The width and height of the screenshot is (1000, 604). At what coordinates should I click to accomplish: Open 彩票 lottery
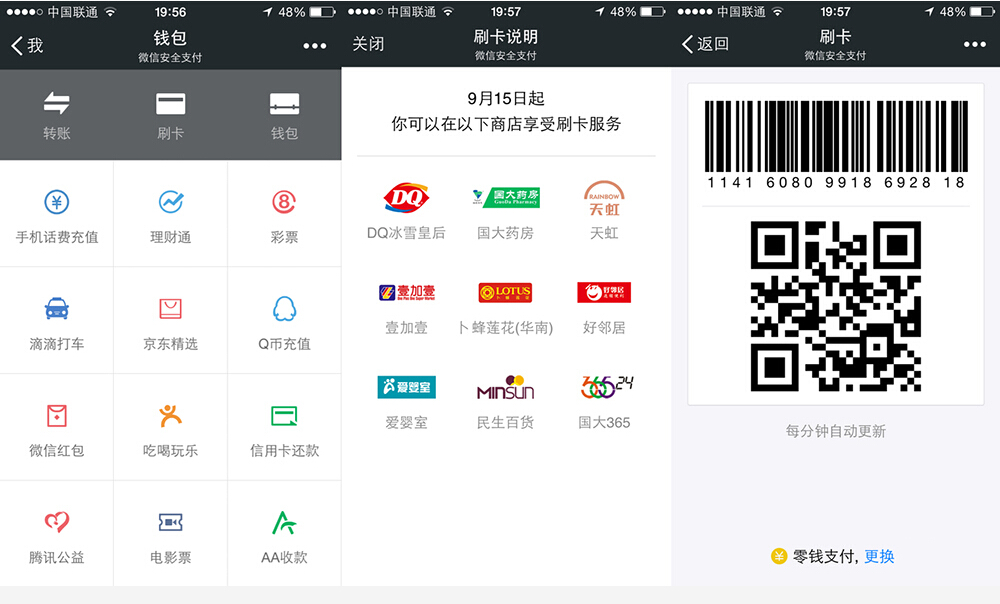coord(284,216)
